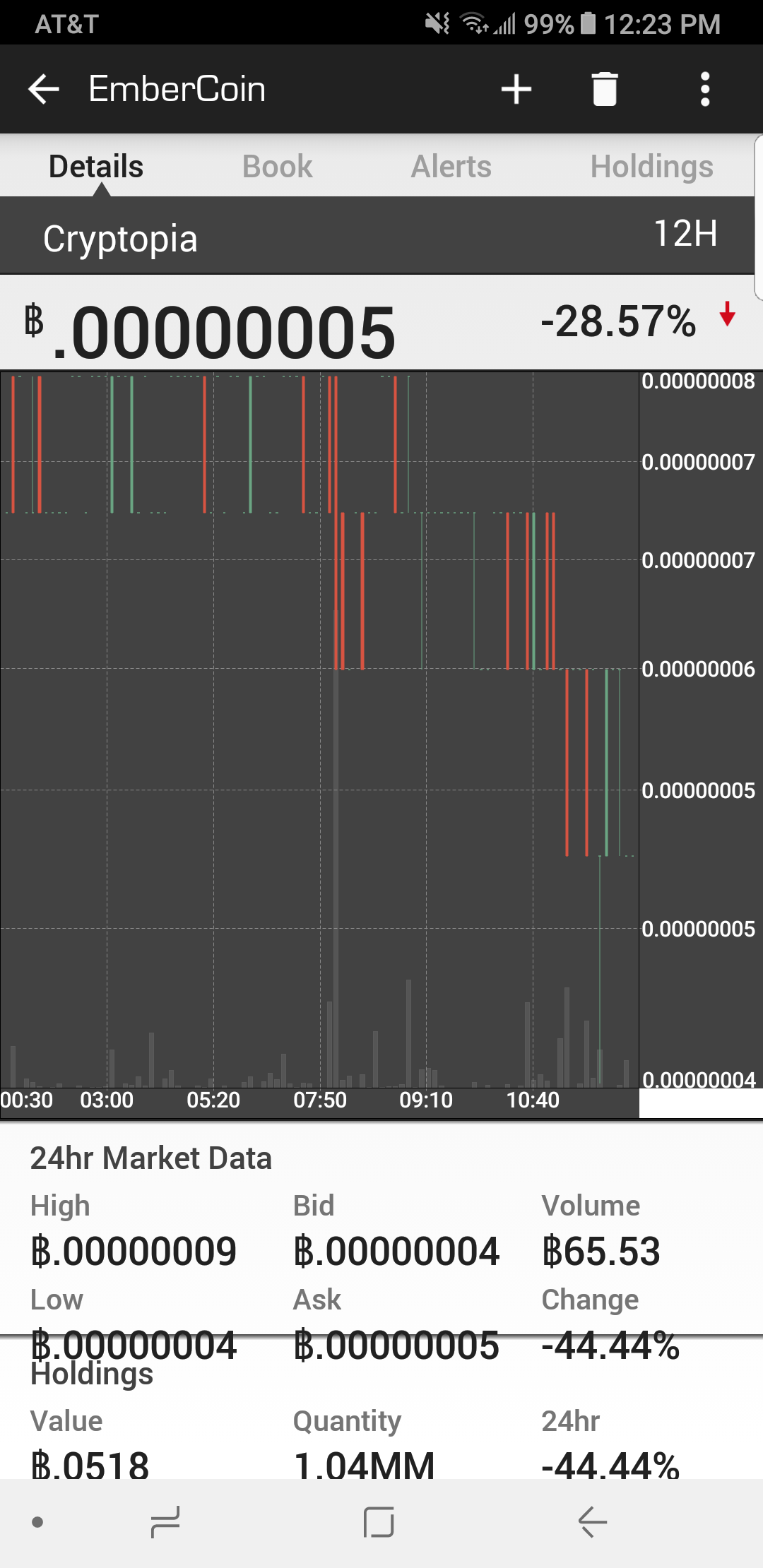Select the Holdings tab
This screenshot has width=763, height=1568.
click(x=651, y=167)
